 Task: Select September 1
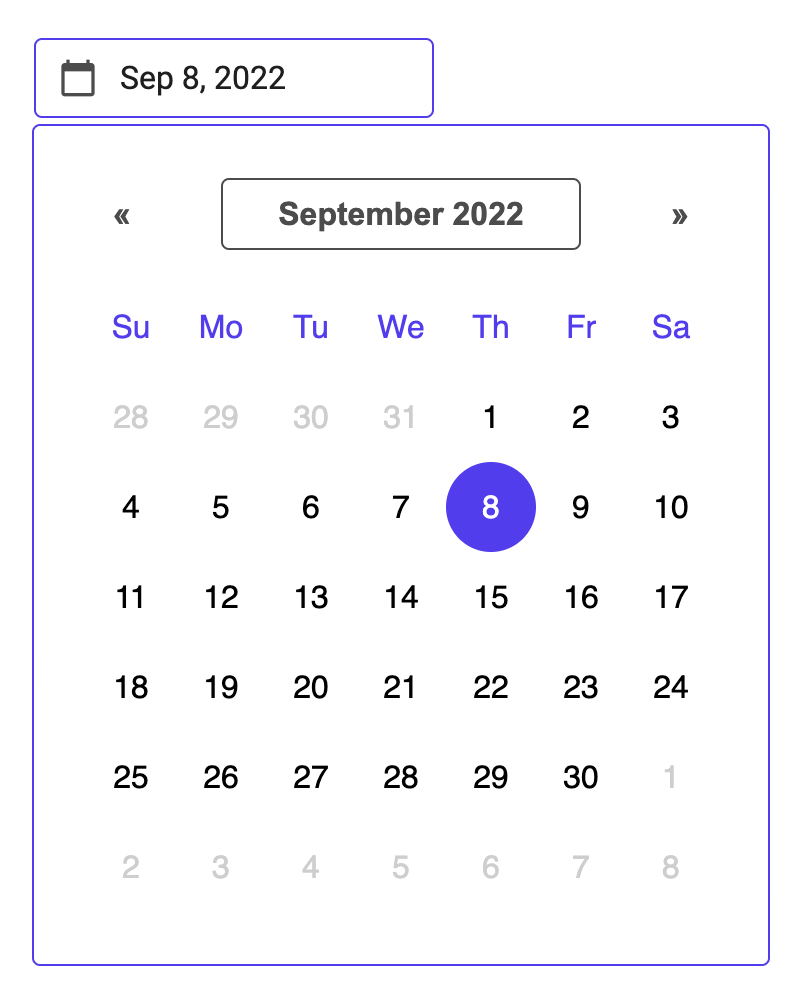point(490,417)
